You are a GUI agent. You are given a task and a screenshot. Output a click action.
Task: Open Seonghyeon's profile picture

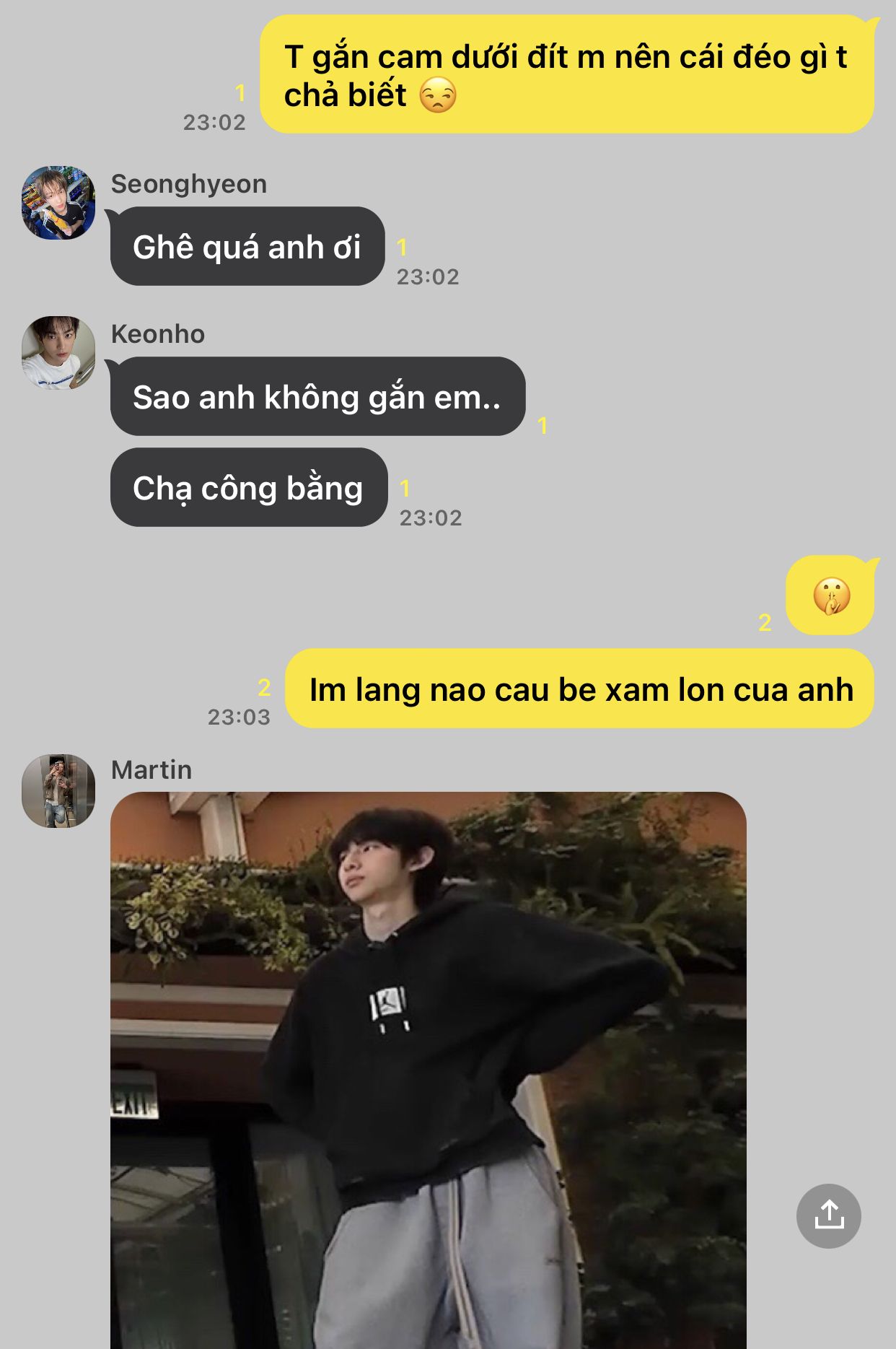point(58,203)
